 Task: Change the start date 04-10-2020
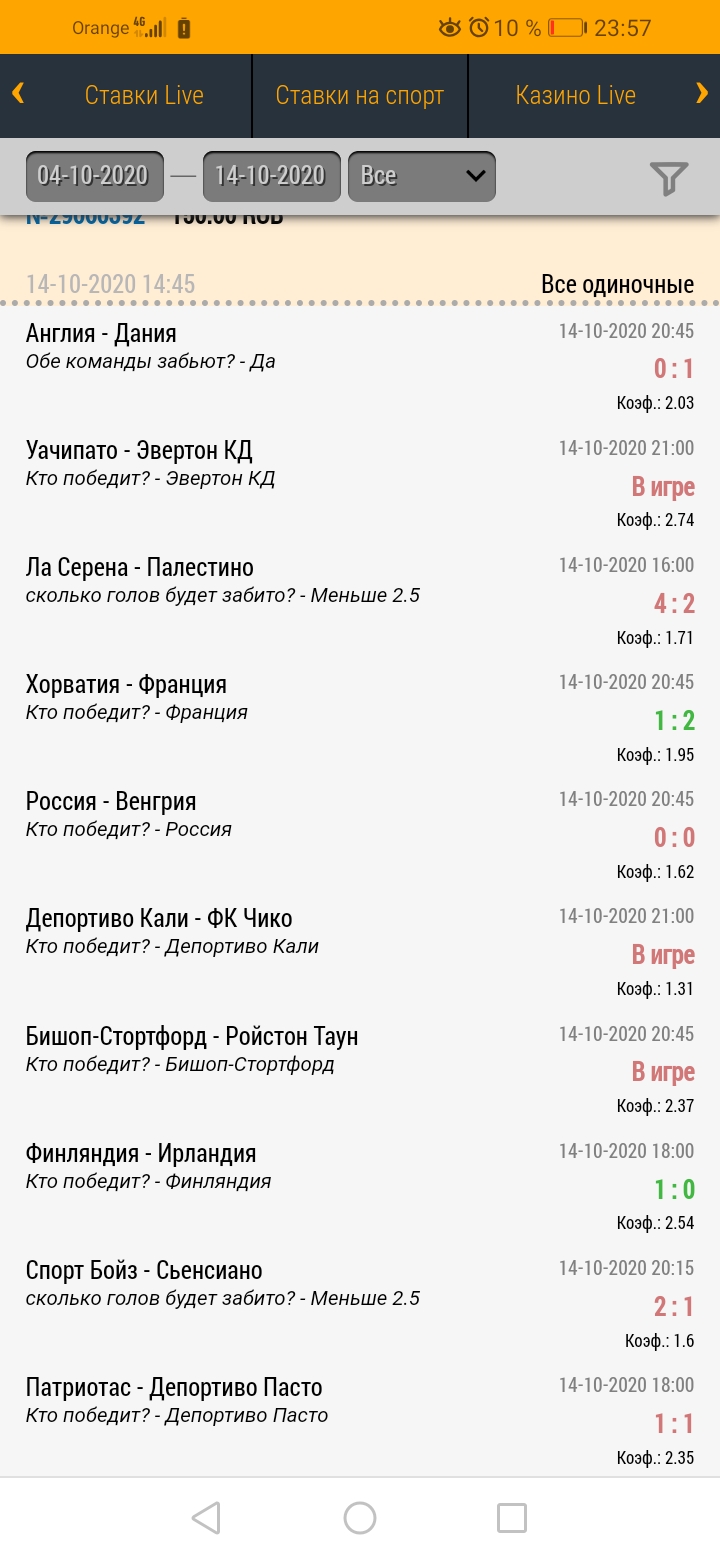coord(94,176)
